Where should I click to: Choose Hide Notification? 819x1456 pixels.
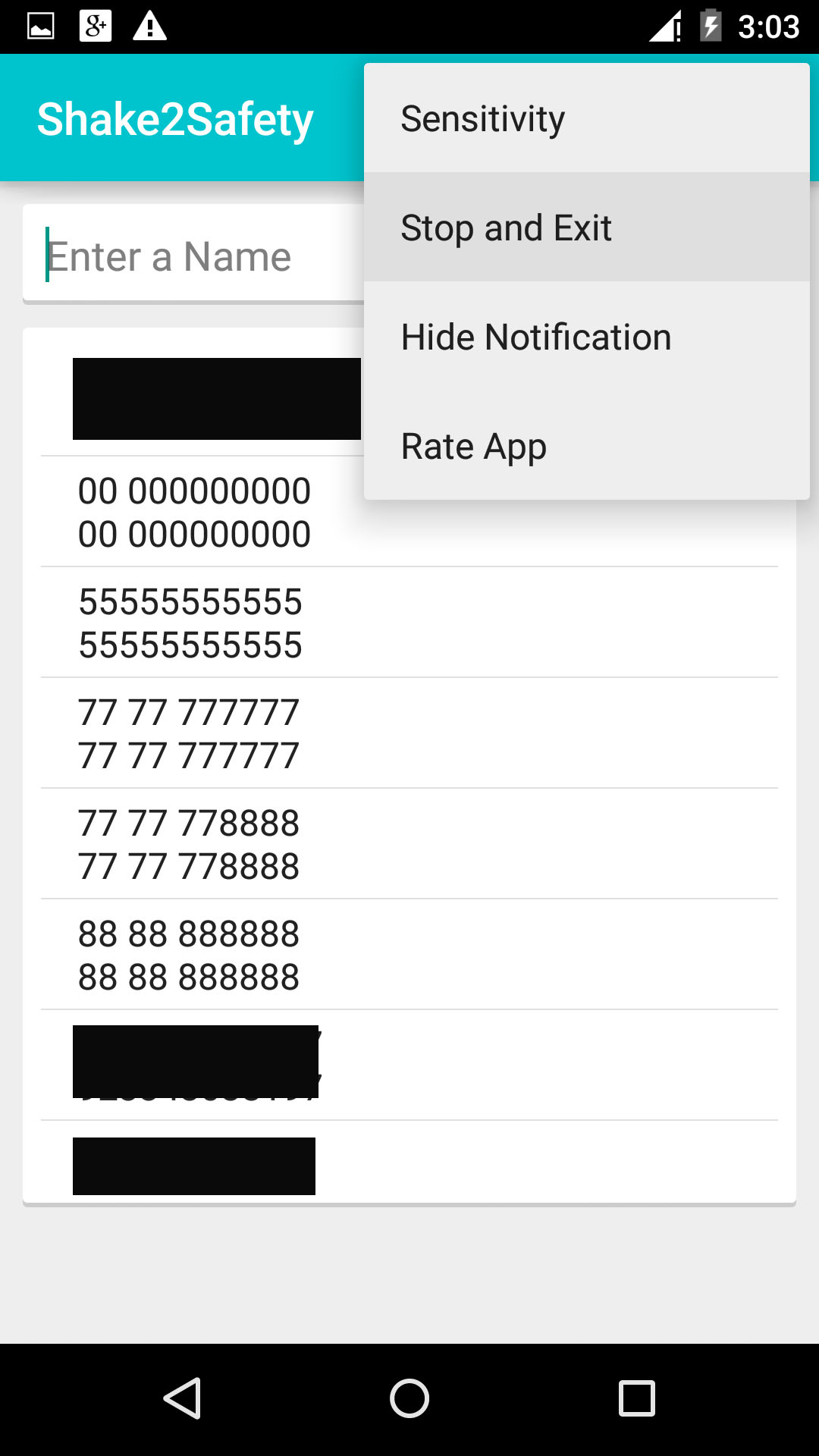coord(585,337)
